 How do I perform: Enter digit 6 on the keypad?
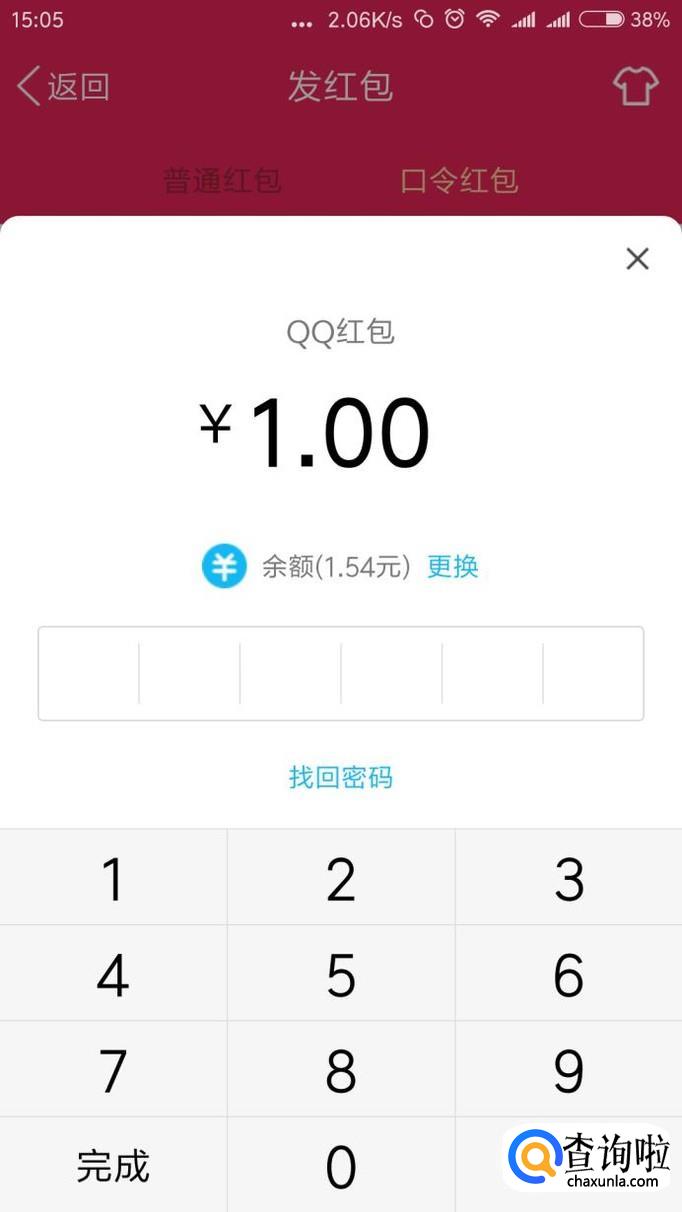tap(569, 975)
